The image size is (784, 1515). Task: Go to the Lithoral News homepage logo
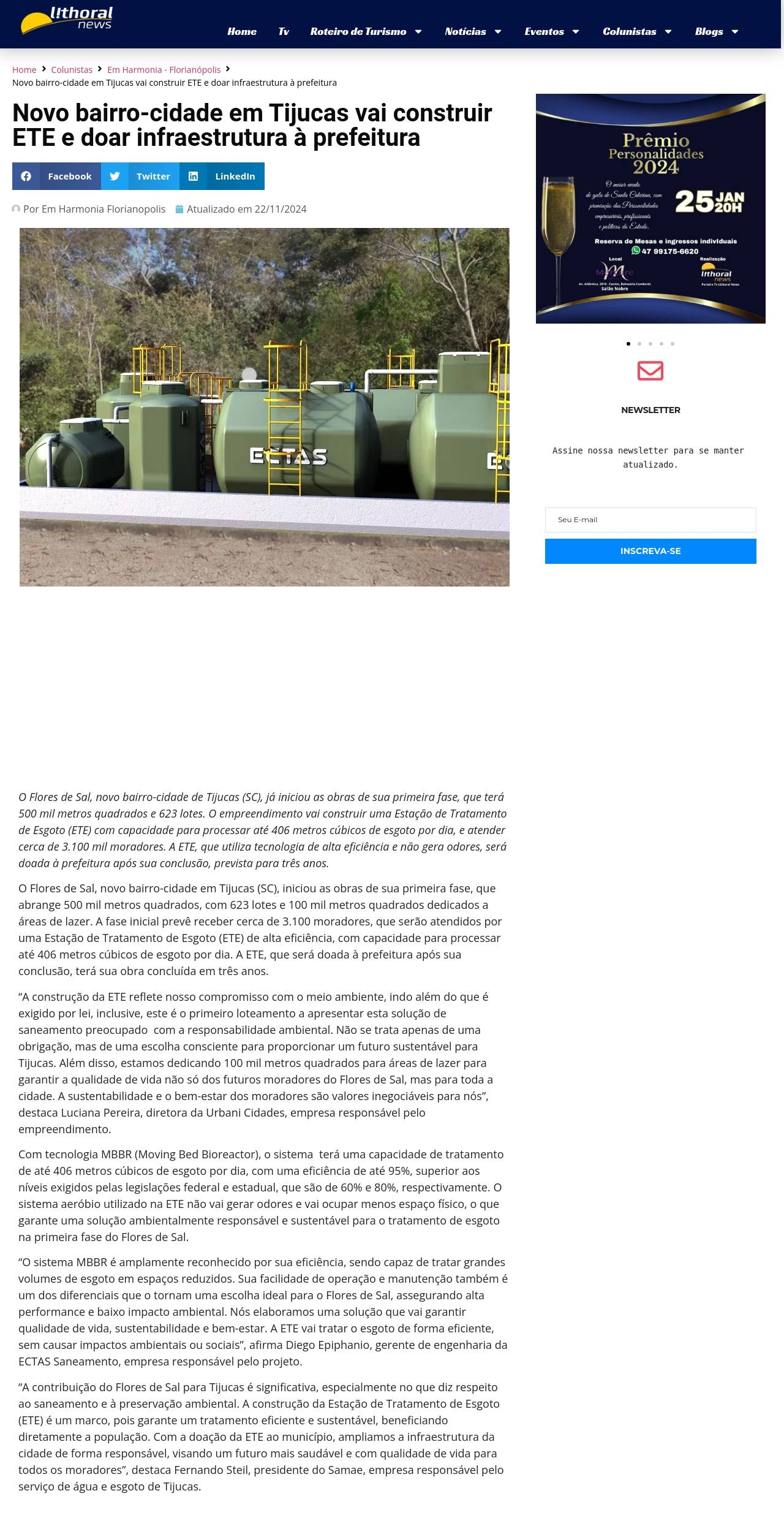tap(67, 20)
